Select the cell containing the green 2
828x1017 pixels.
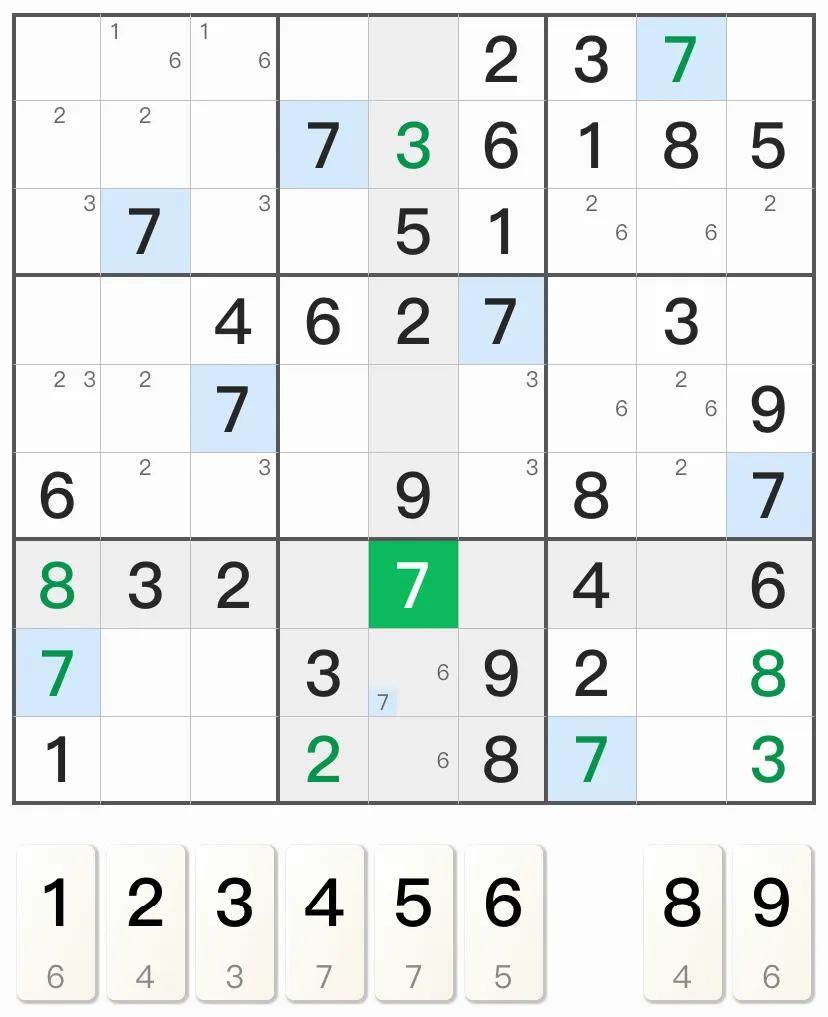tap(323, 761)
